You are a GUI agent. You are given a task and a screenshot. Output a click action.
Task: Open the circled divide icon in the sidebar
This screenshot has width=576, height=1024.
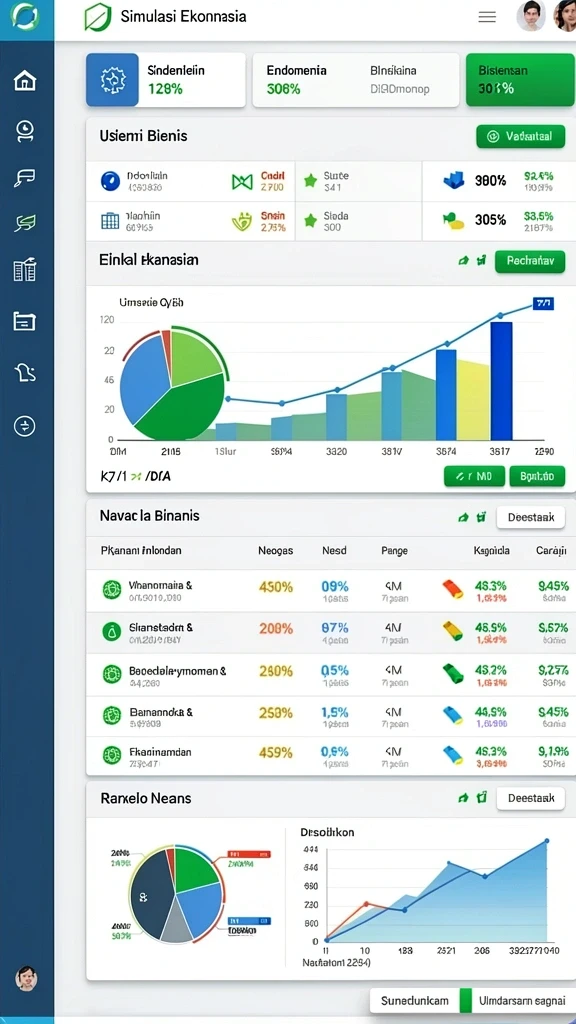[25, 426]
